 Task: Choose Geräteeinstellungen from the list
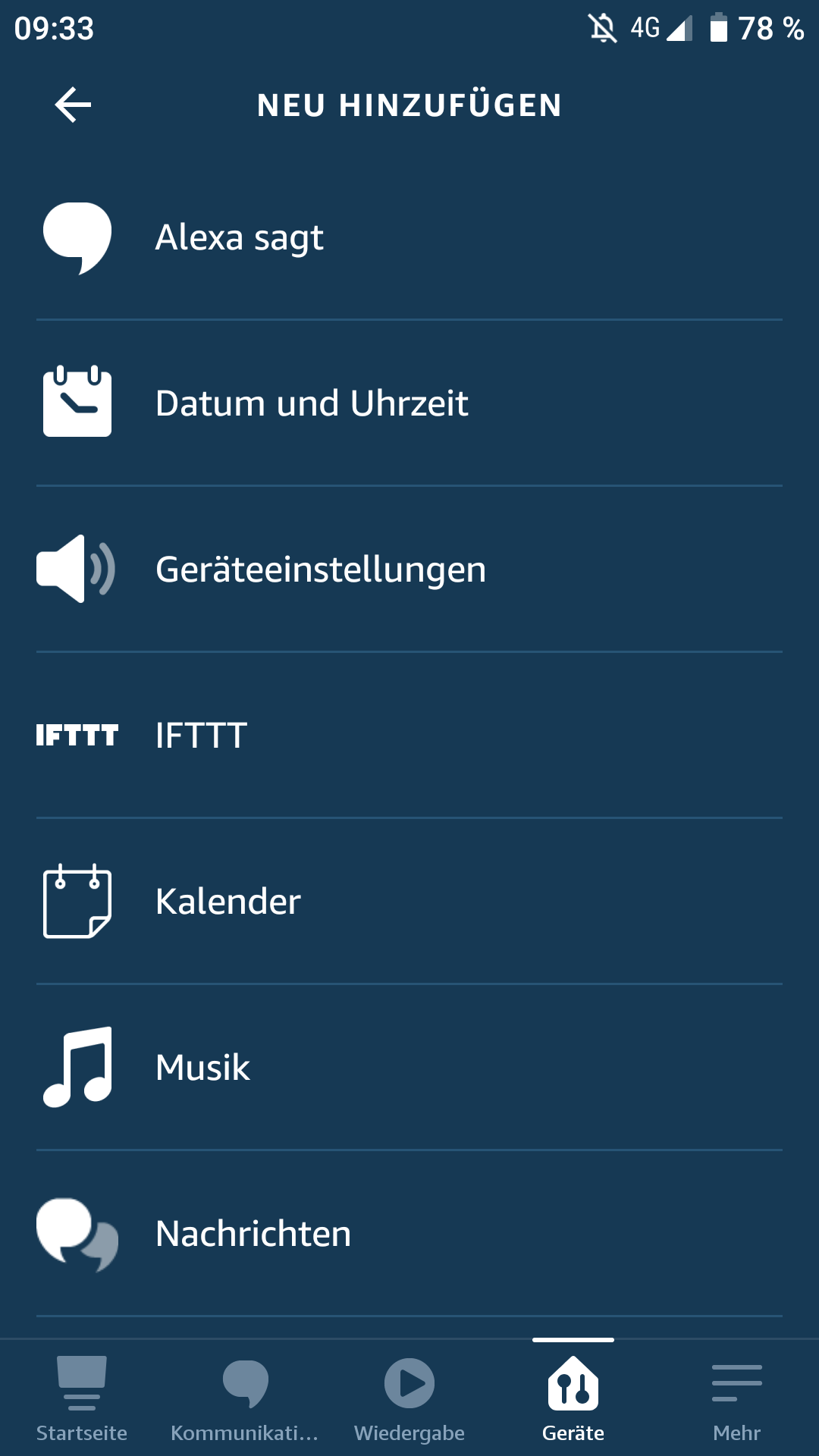pos(409,569)
